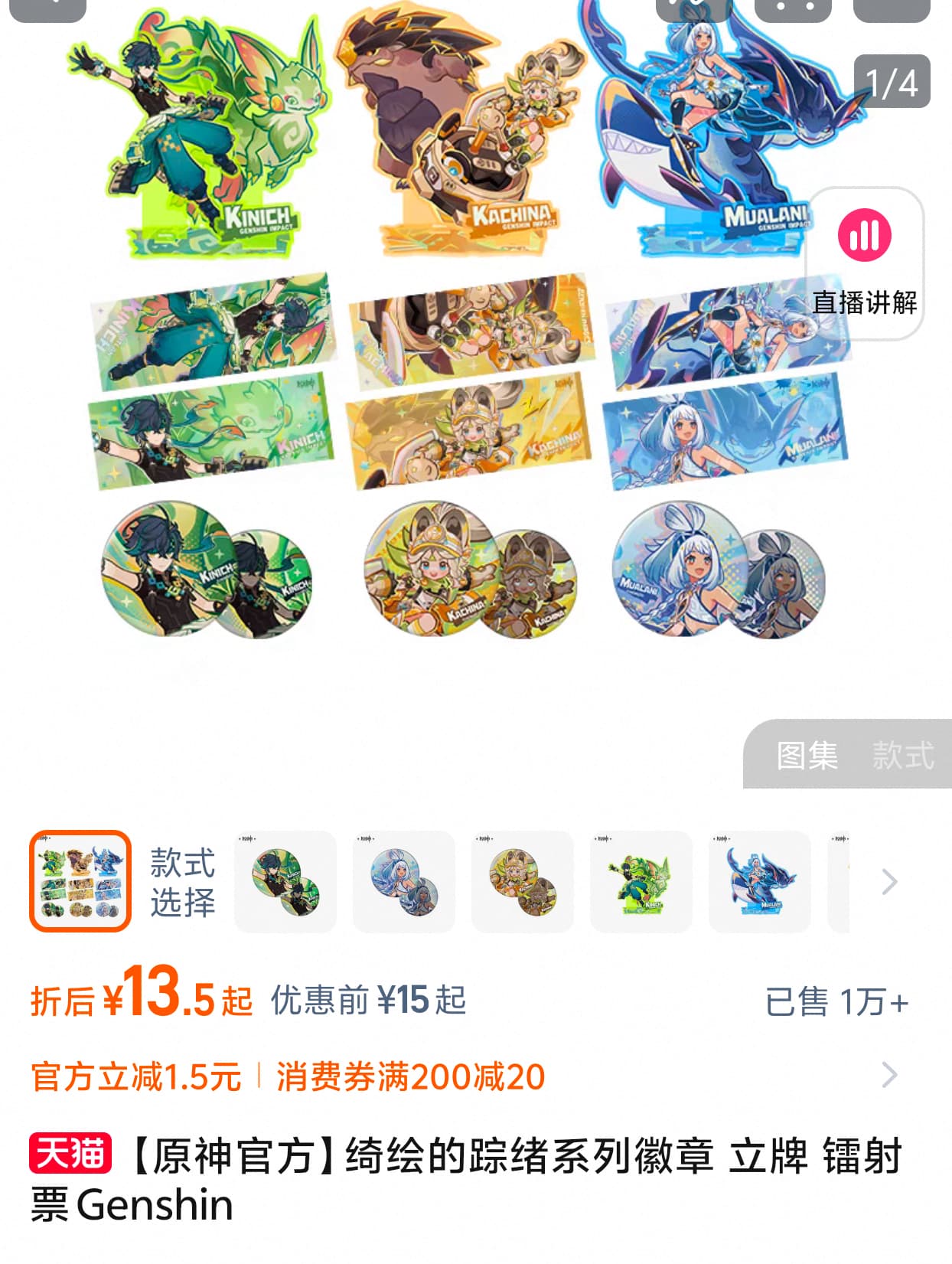Open the 官方立减1.5元 discount details row
The height and width of the screenshot is (1264, 952).
click(459, 1076)
